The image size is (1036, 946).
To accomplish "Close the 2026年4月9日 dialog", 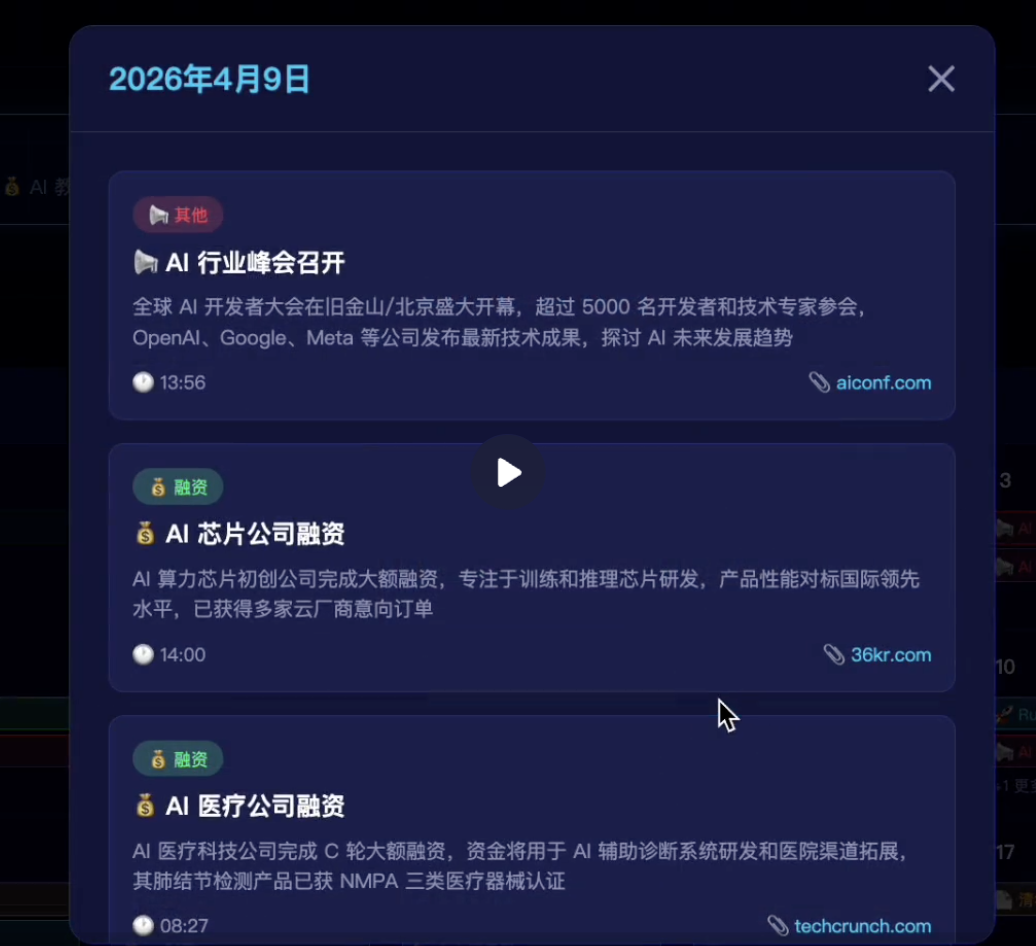I will click(x=941, y=79).
